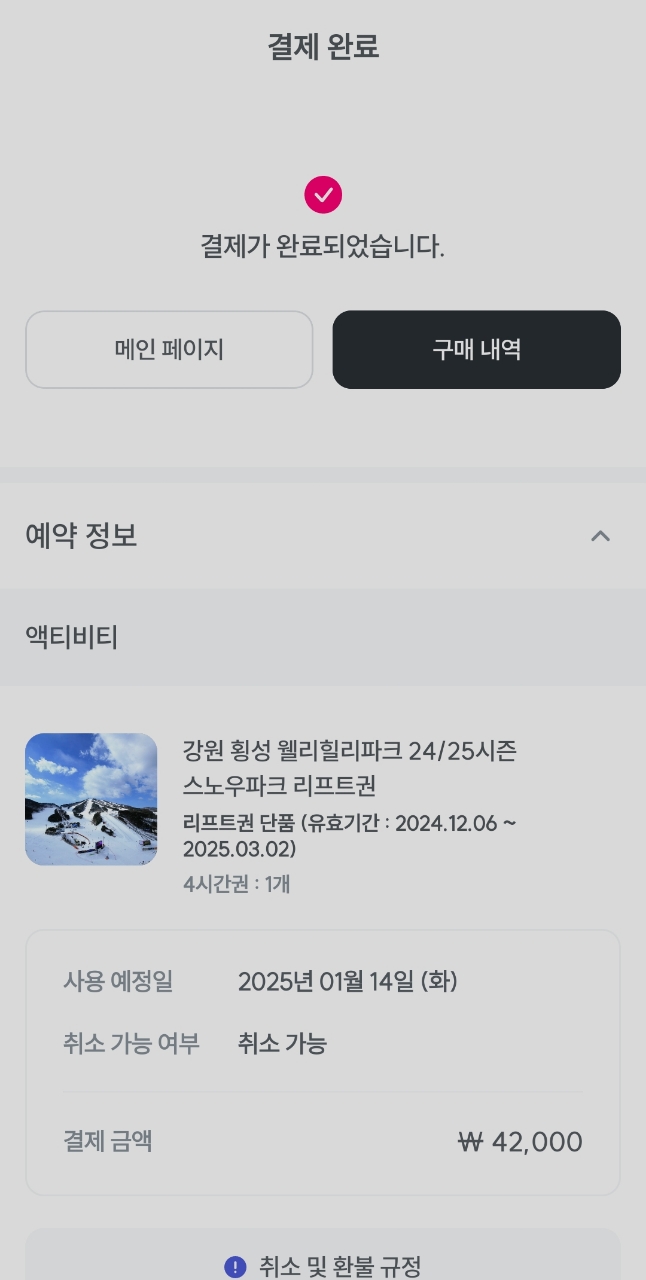View 취소 및 환불 규정
This screenshot has height=1280, width=646.
tap(323, 1266)
